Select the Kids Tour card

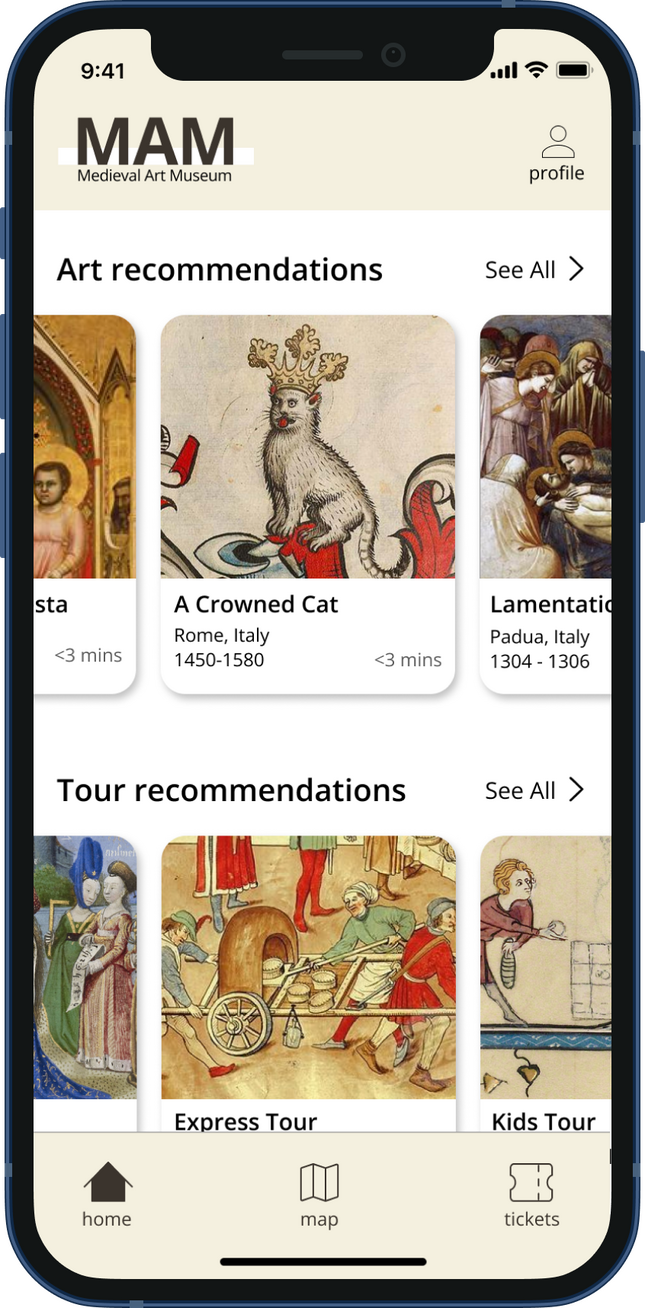pyautogui.click(x=546, y=980)
